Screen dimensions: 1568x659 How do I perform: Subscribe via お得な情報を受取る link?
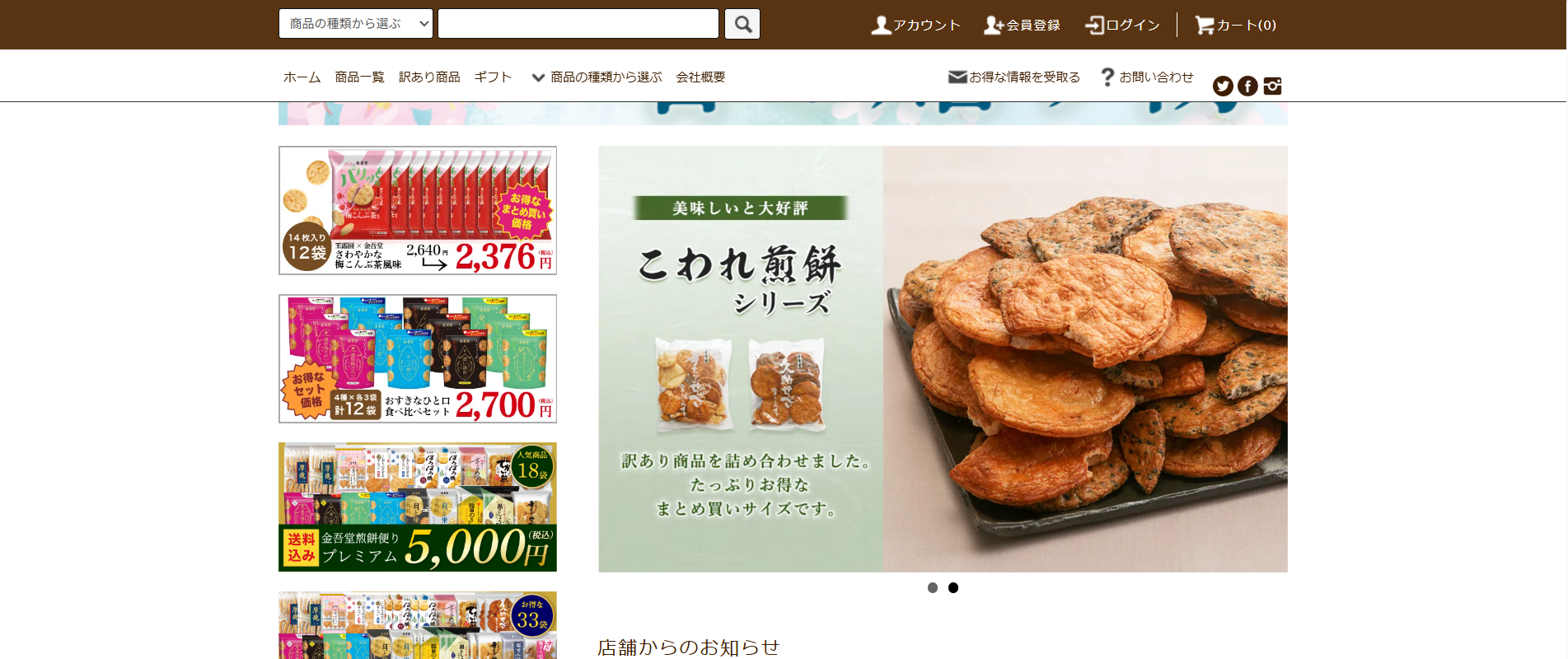pos(1014,77)
